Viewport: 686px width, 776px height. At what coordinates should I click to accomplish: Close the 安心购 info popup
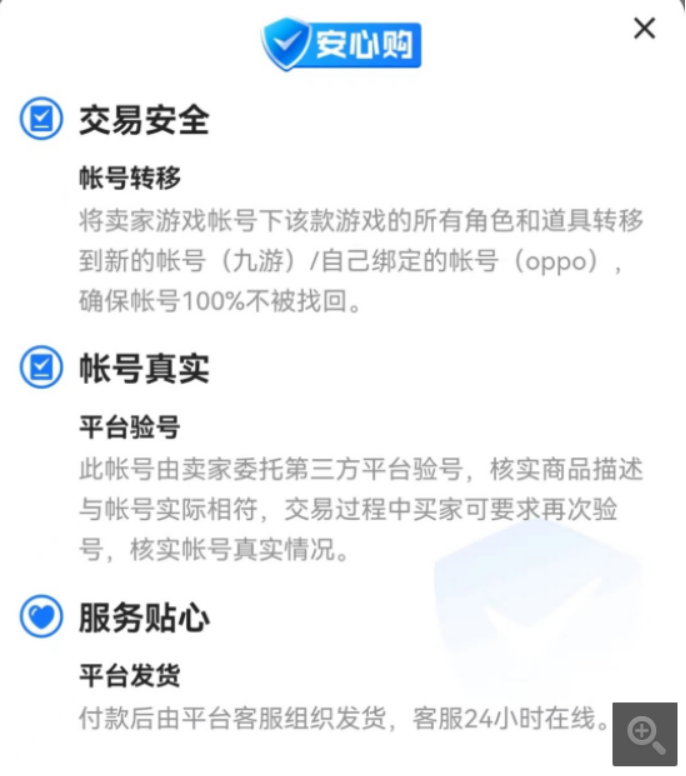pos(645,29)
